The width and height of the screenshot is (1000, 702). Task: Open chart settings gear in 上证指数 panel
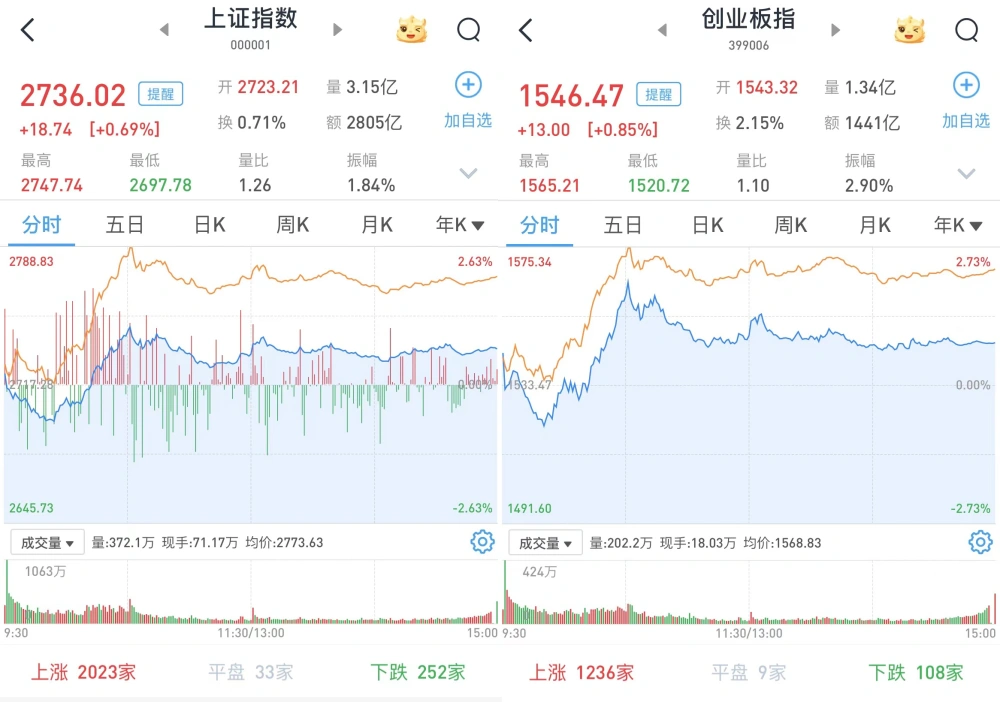(x=482, y=543)
